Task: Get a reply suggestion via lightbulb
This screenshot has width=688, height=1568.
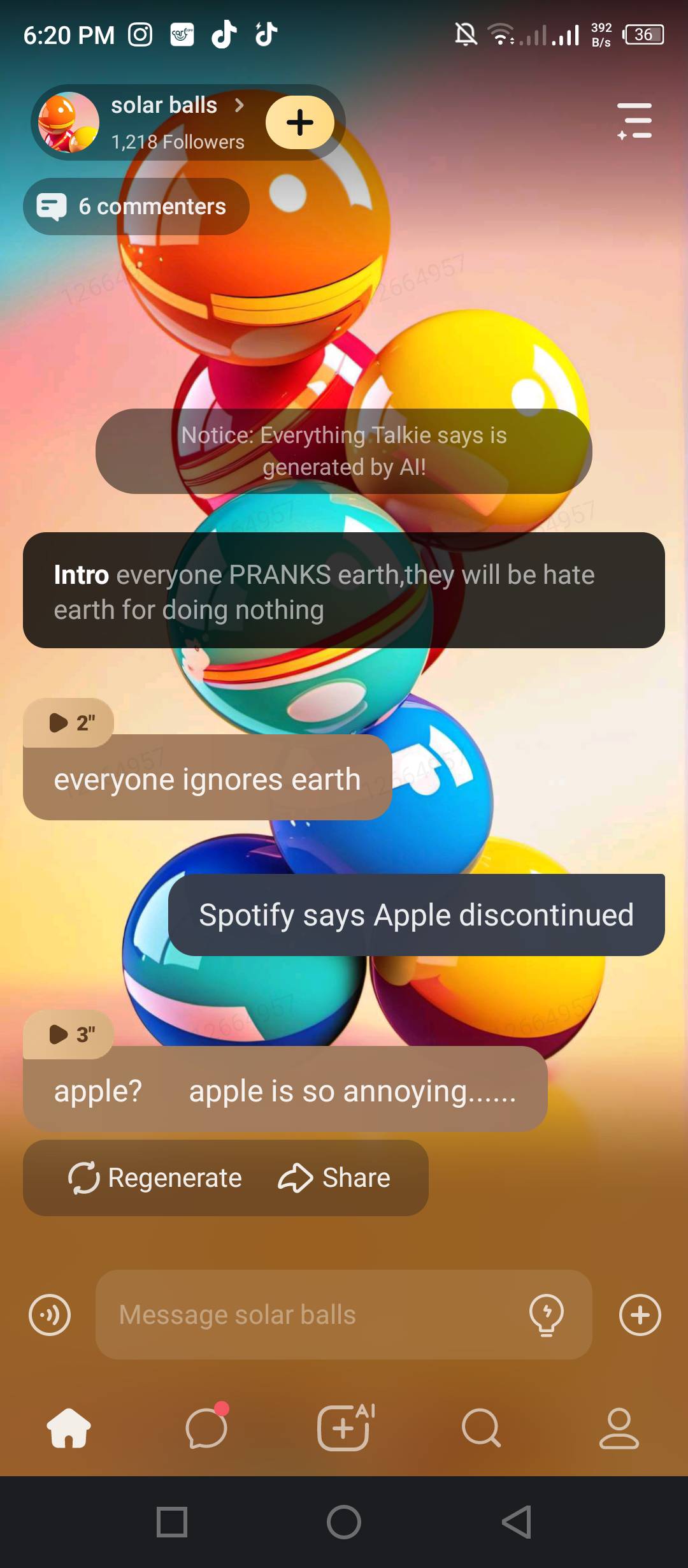Action: [547, 1314]
